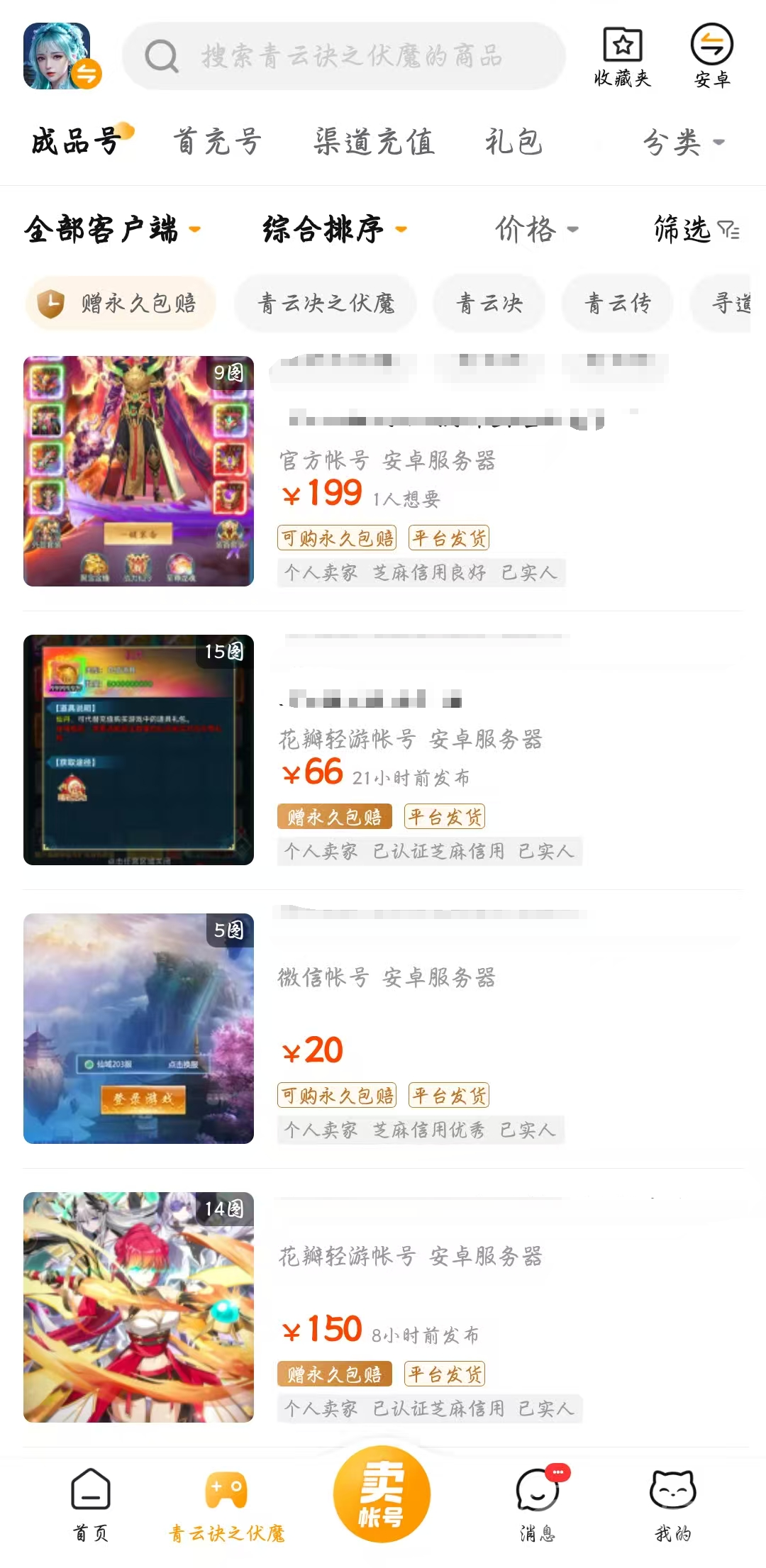The width and height of the screenshot is (766, 1568).
Task: Select the 青云传 chip
Action: tap(617, 304)
